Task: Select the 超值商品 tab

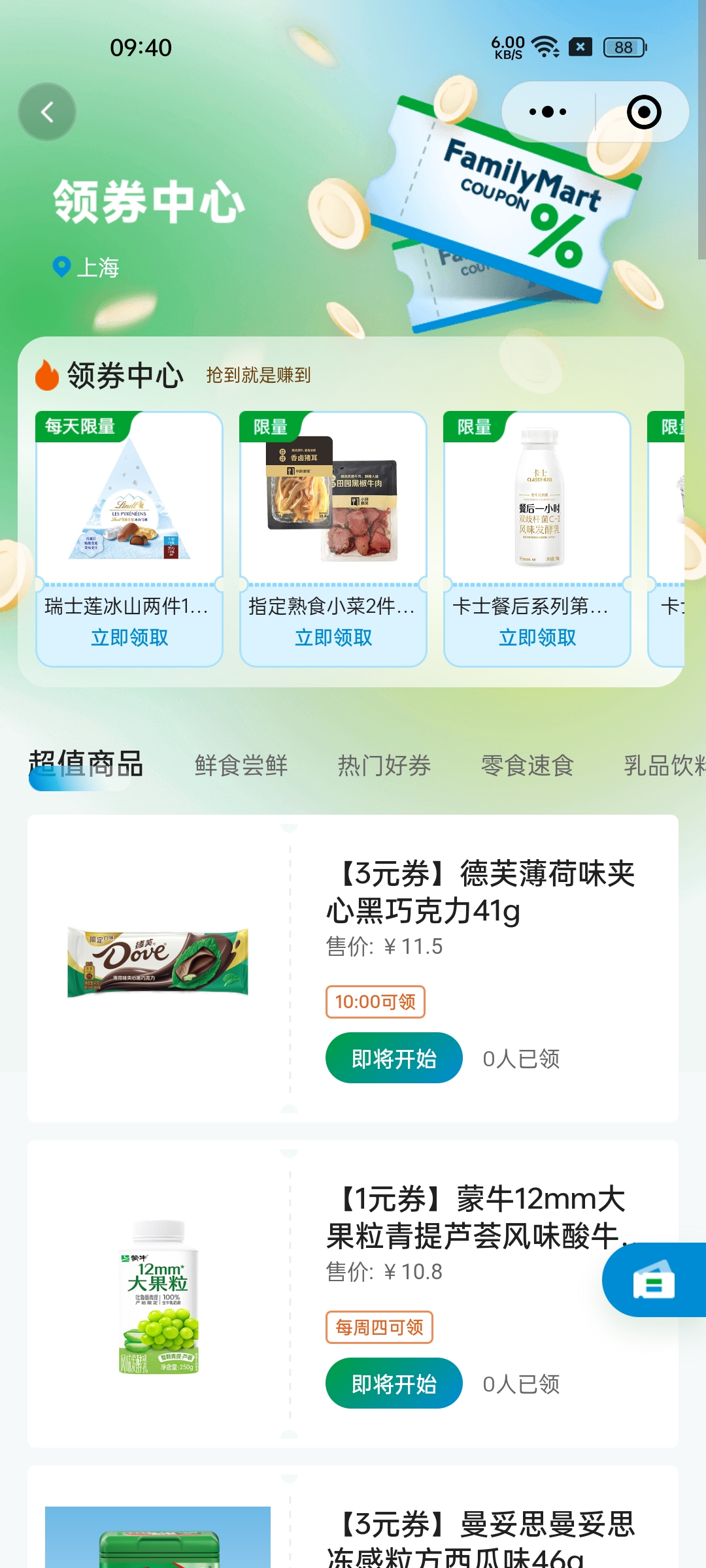Action: pos(86,764)
